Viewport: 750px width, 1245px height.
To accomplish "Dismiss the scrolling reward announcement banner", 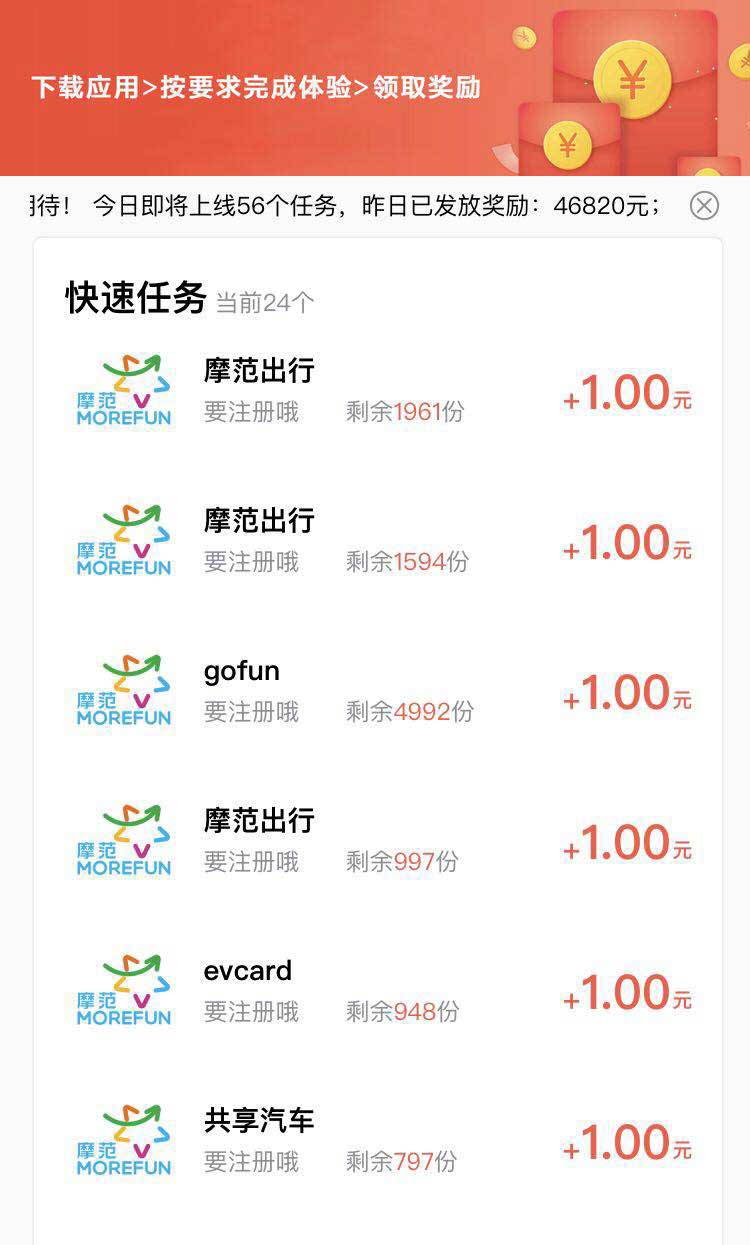I will click(x=704, y=206).
